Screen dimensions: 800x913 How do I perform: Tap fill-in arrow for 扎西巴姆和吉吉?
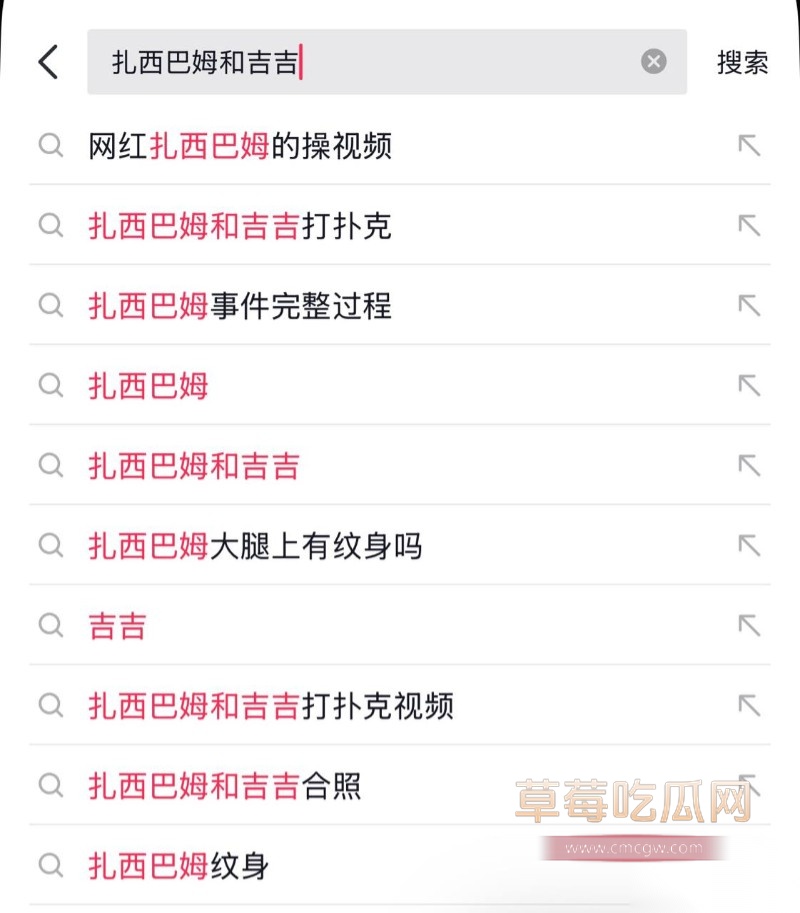747,465
